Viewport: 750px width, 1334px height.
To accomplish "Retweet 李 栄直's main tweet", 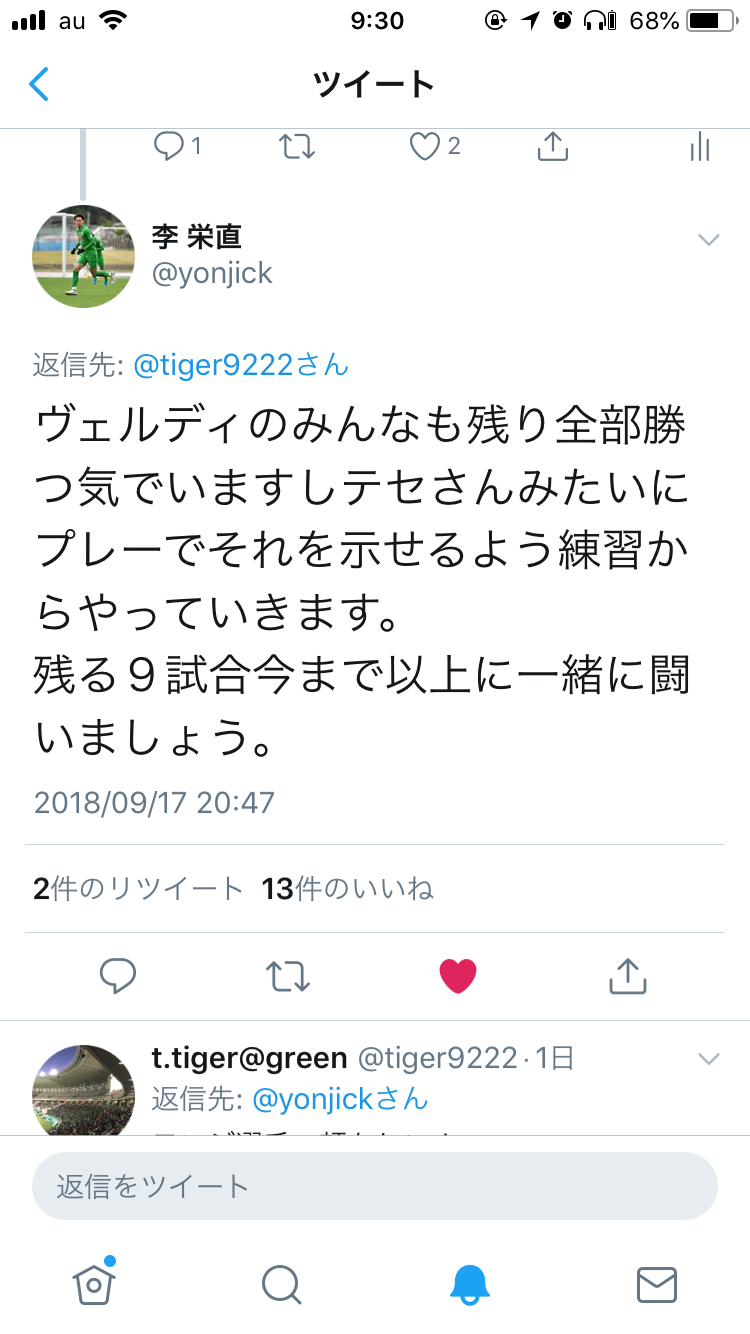I will tap(288, 976).
